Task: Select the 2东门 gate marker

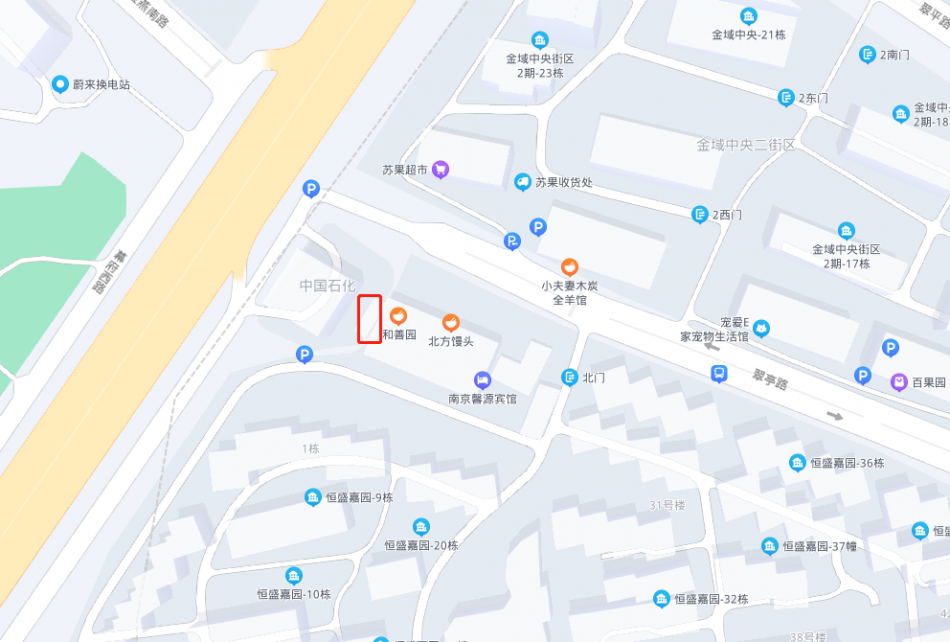Action: pos(787,97)
